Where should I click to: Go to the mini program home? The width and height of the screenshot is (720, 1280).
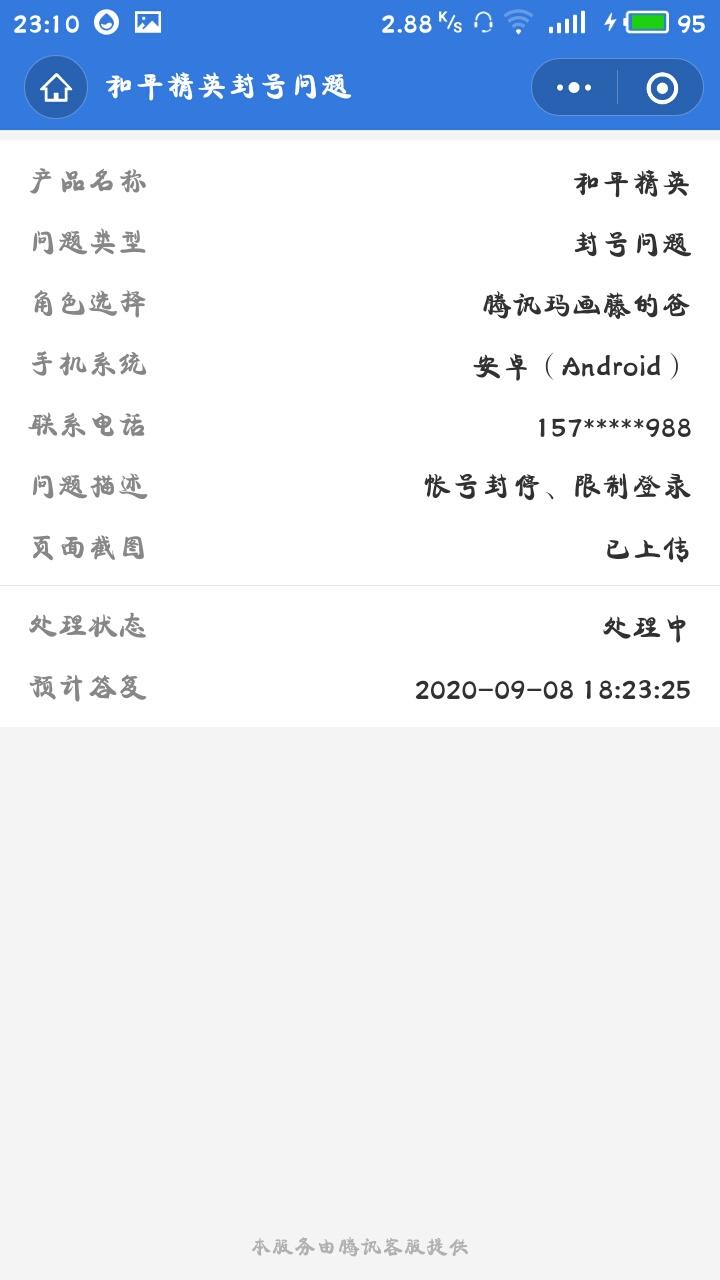(x=56, y=88)
